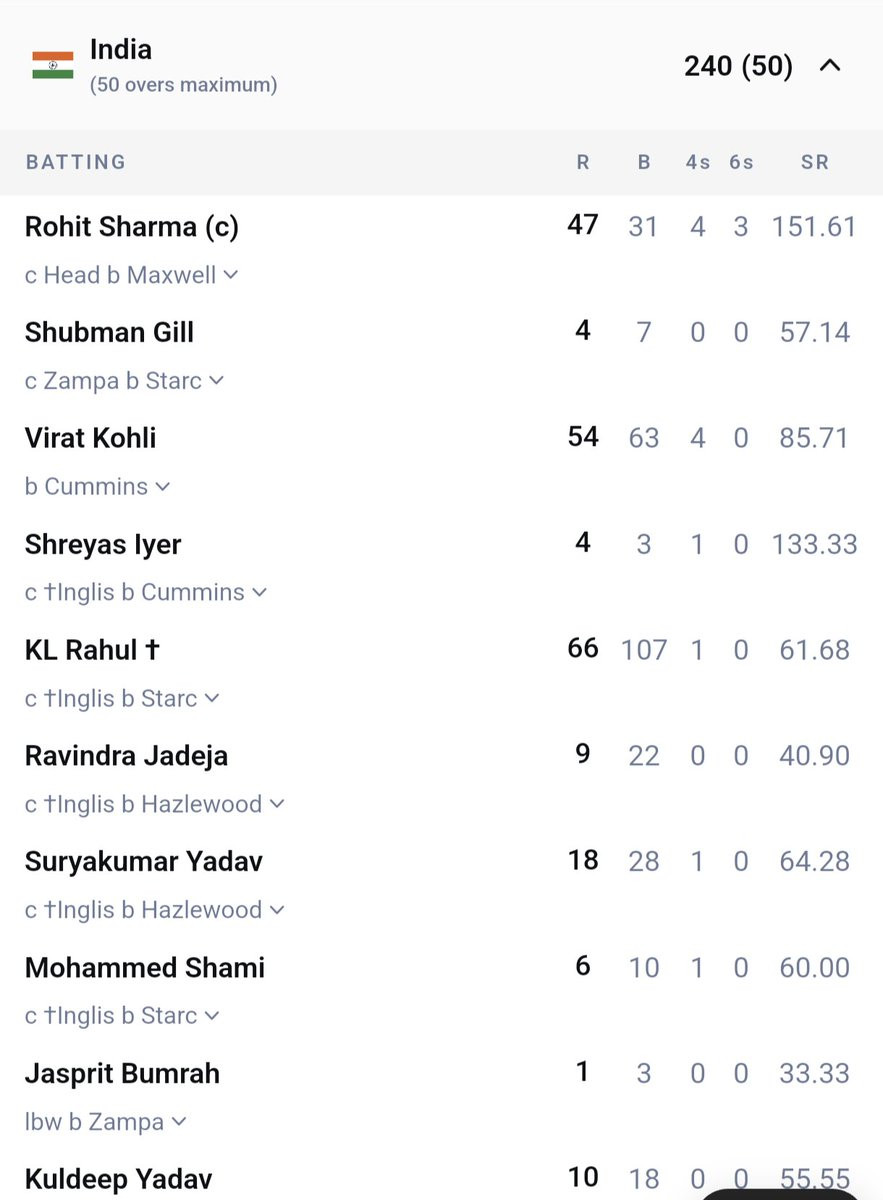The image size is (883, 1200).
Task: Open Mohammed Shami's player profile
Action: (x=145, y=968)
